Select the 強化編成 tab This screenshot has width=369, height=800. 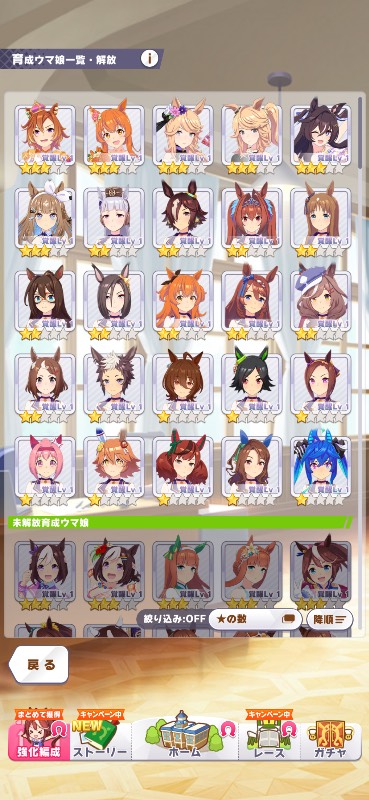pos(39,738)
